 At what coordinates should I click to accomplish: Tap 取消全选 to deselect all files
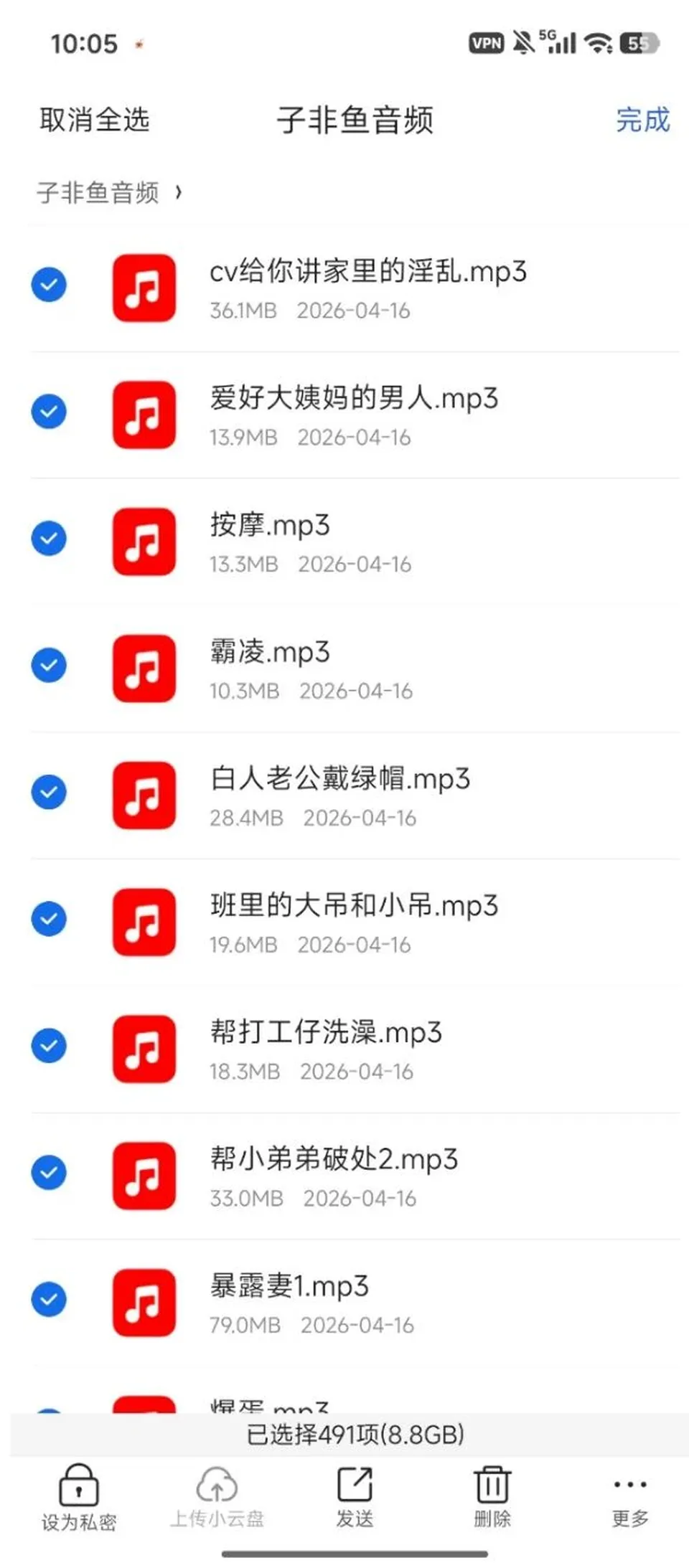[94, 119]
